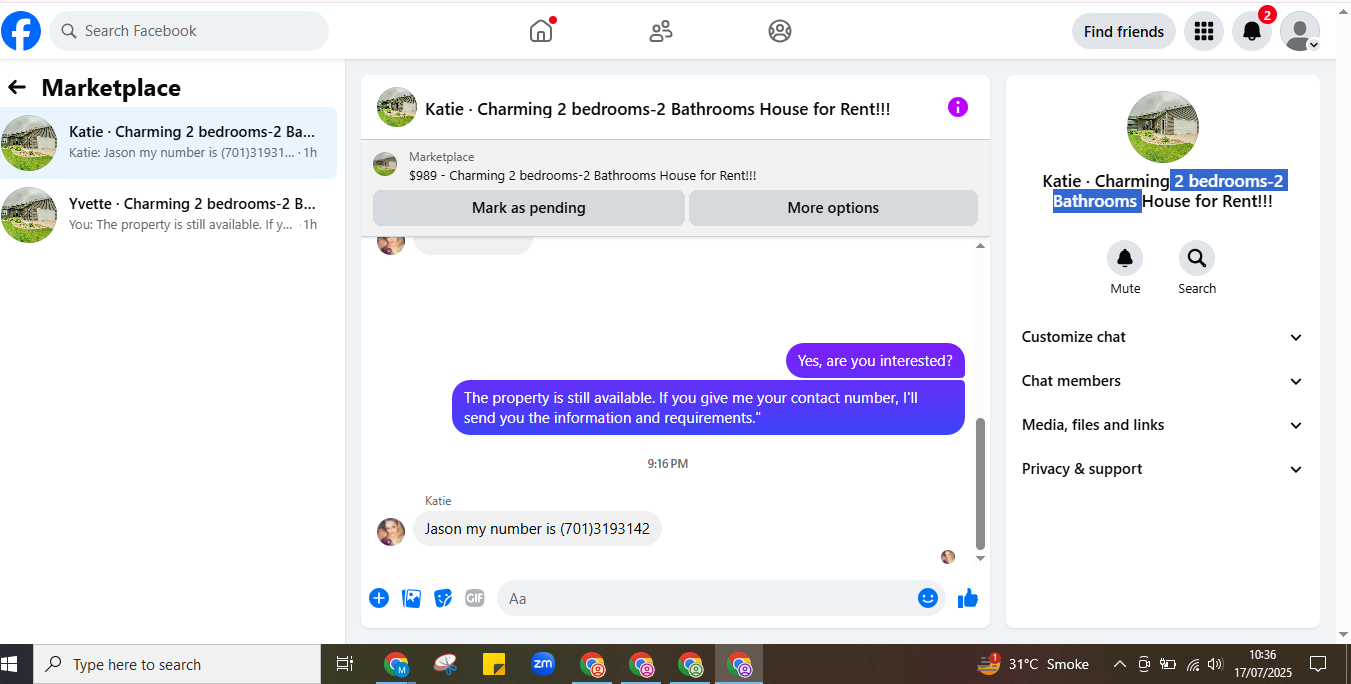Click the purple conversation info icon
The height and width of the screenshot is (684, 1351).
958,107
